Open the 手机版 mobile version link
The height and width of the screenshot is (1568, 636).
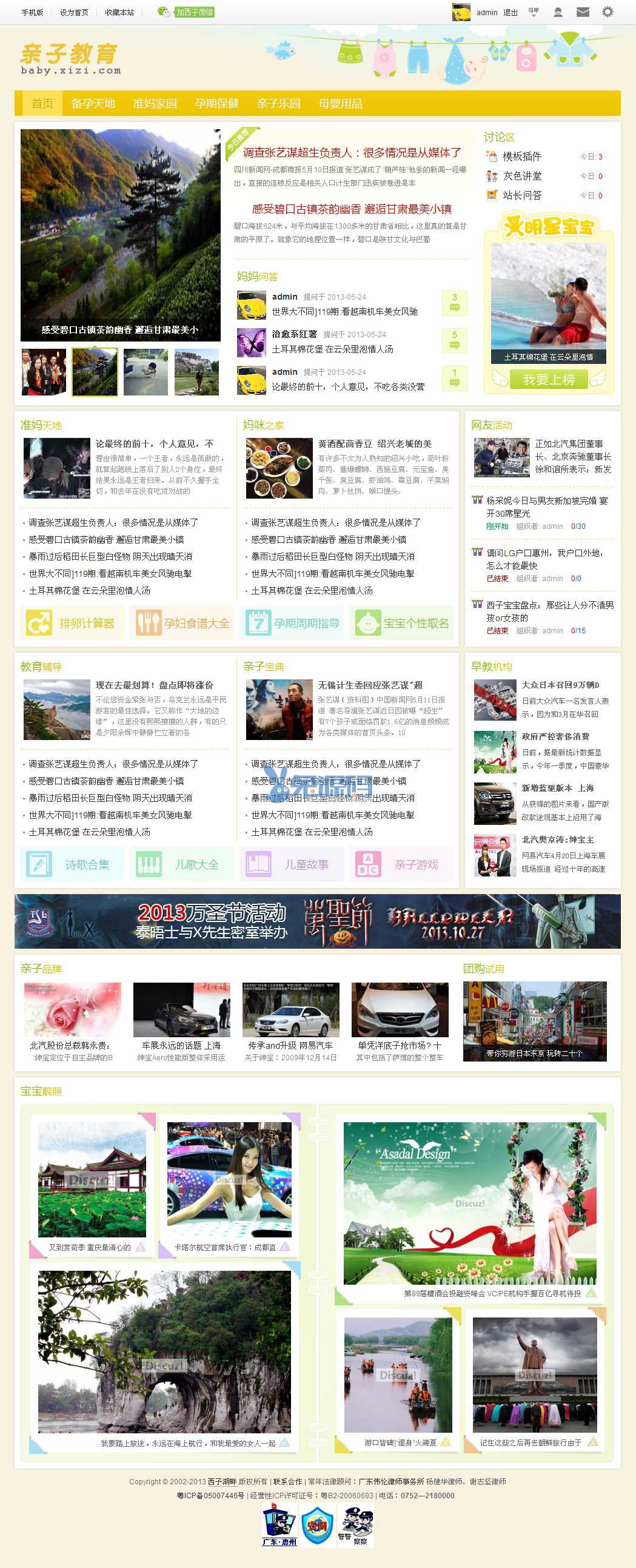tap(32, 12)
